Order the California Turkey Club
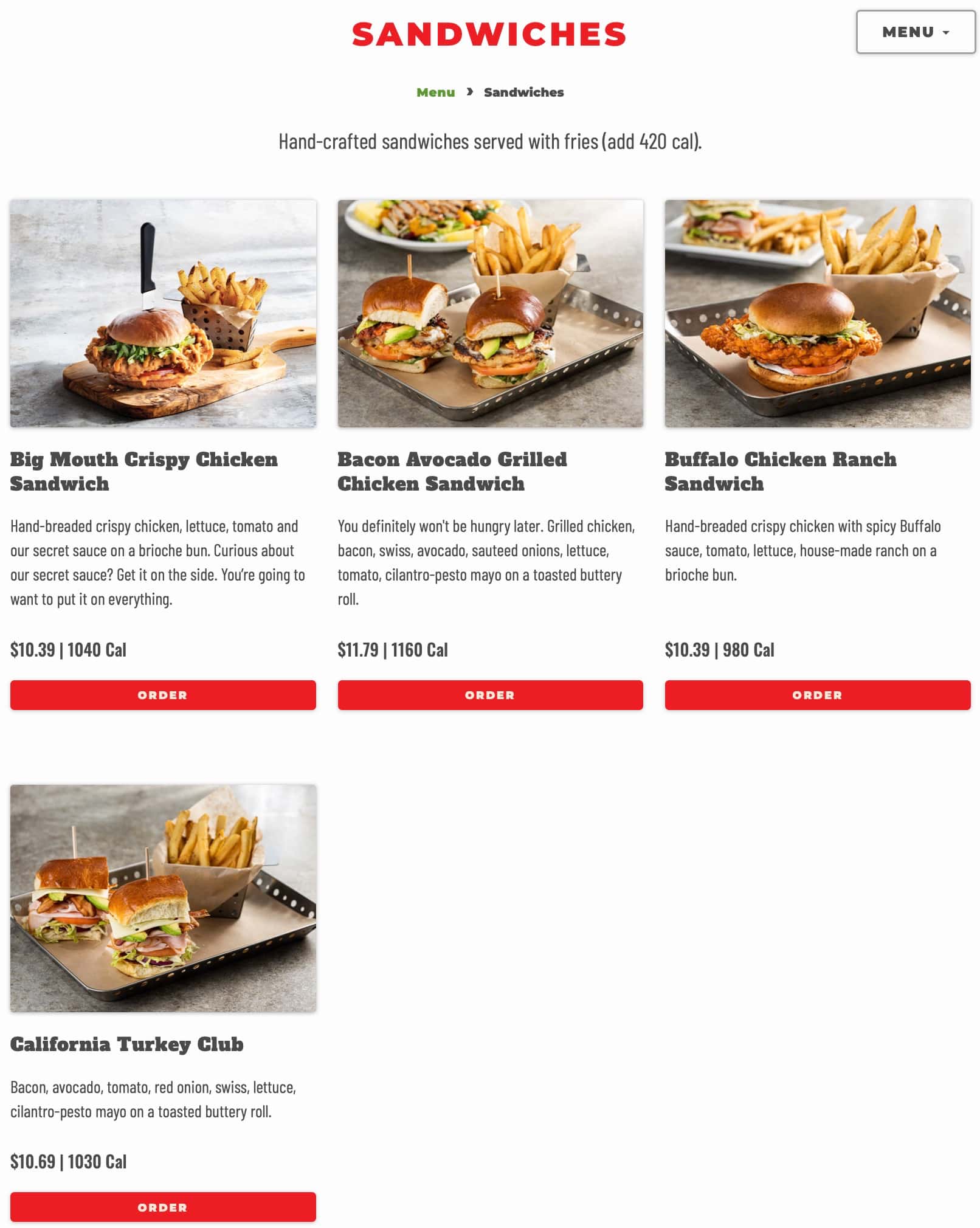 click(x=162, y=1207)
